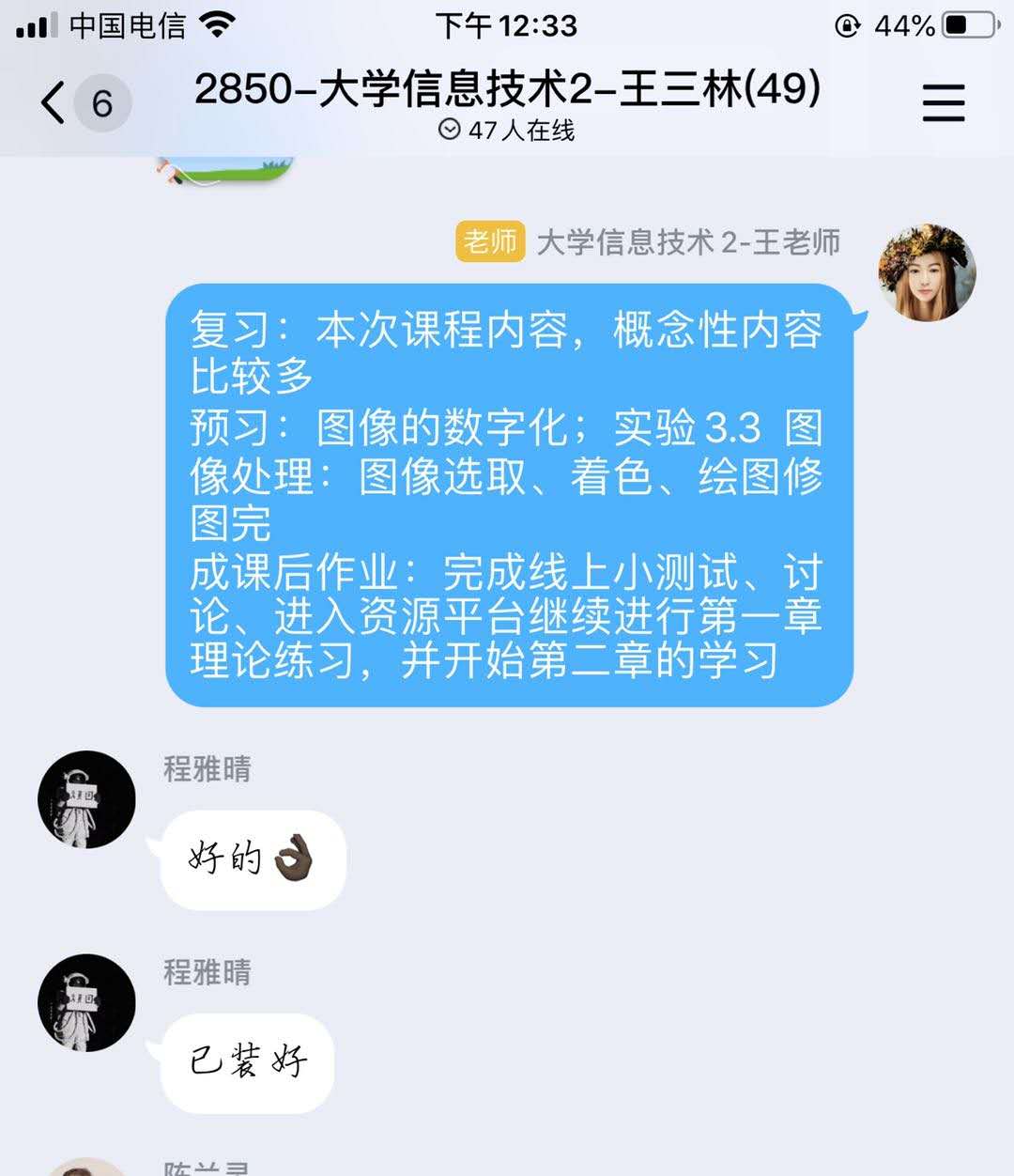This screenshot has width=1014, height=1176.
Task: Open the teacher 王老师's profile avatar
Action: 927,272
